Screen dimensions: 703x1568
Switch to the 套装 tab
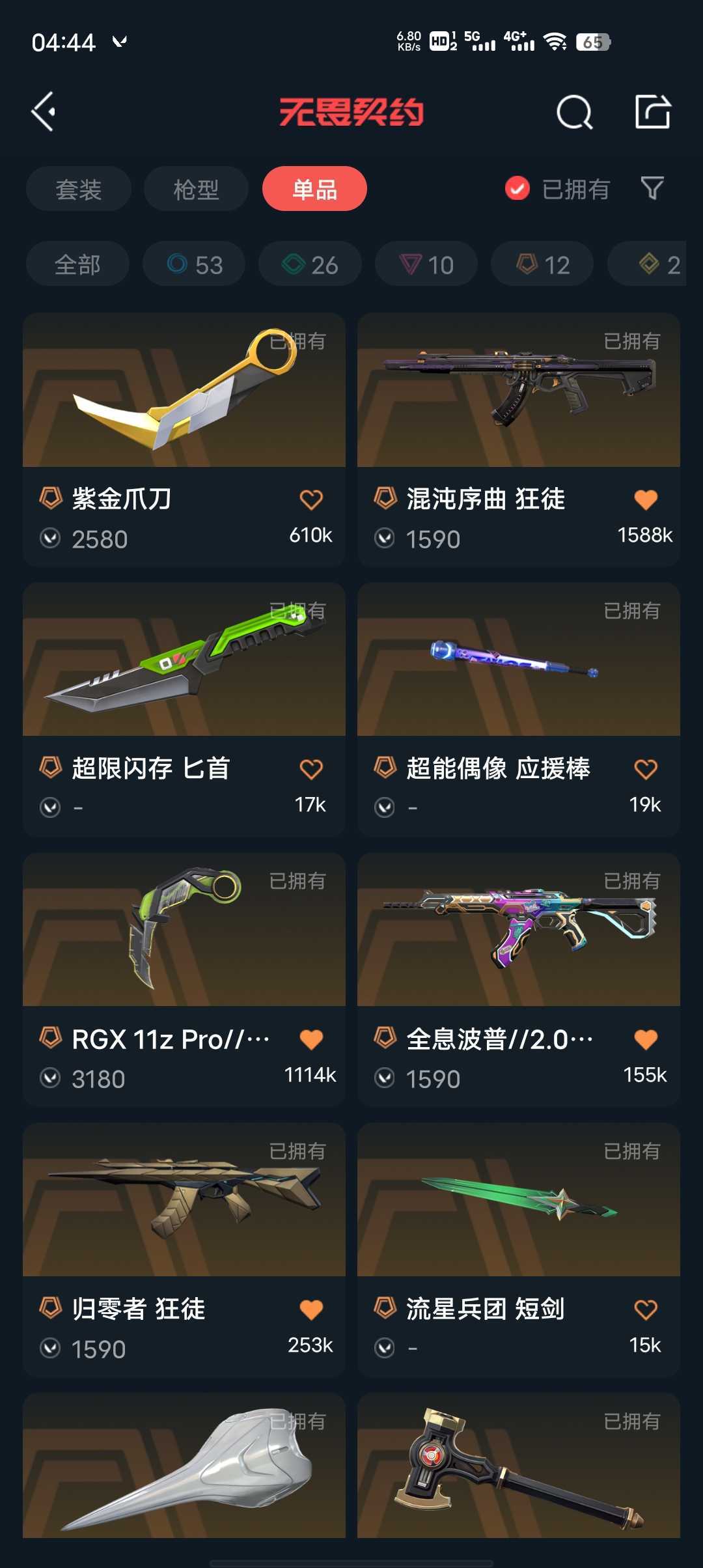[x=78, y=189]
